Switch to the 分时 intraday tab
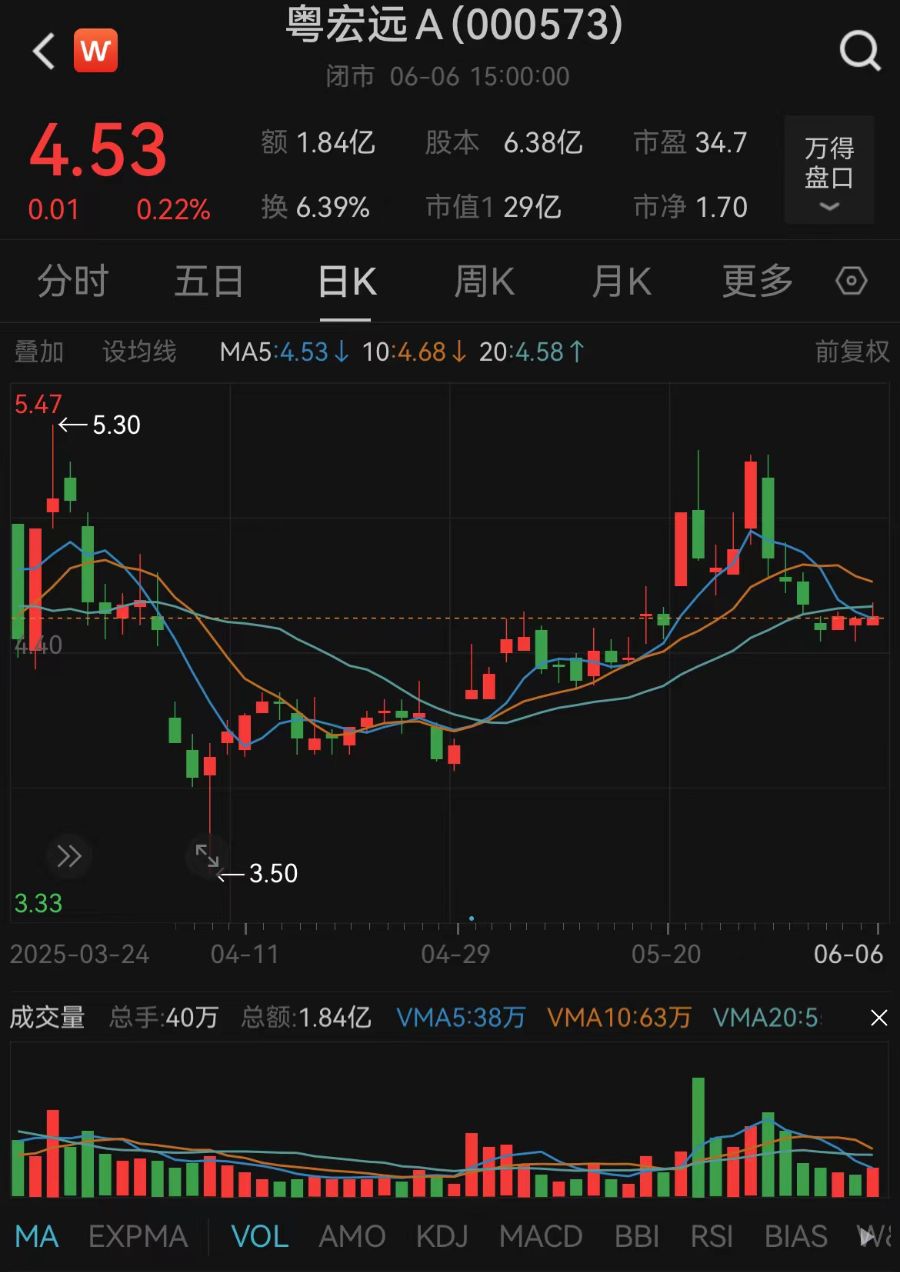 [71, 282]
